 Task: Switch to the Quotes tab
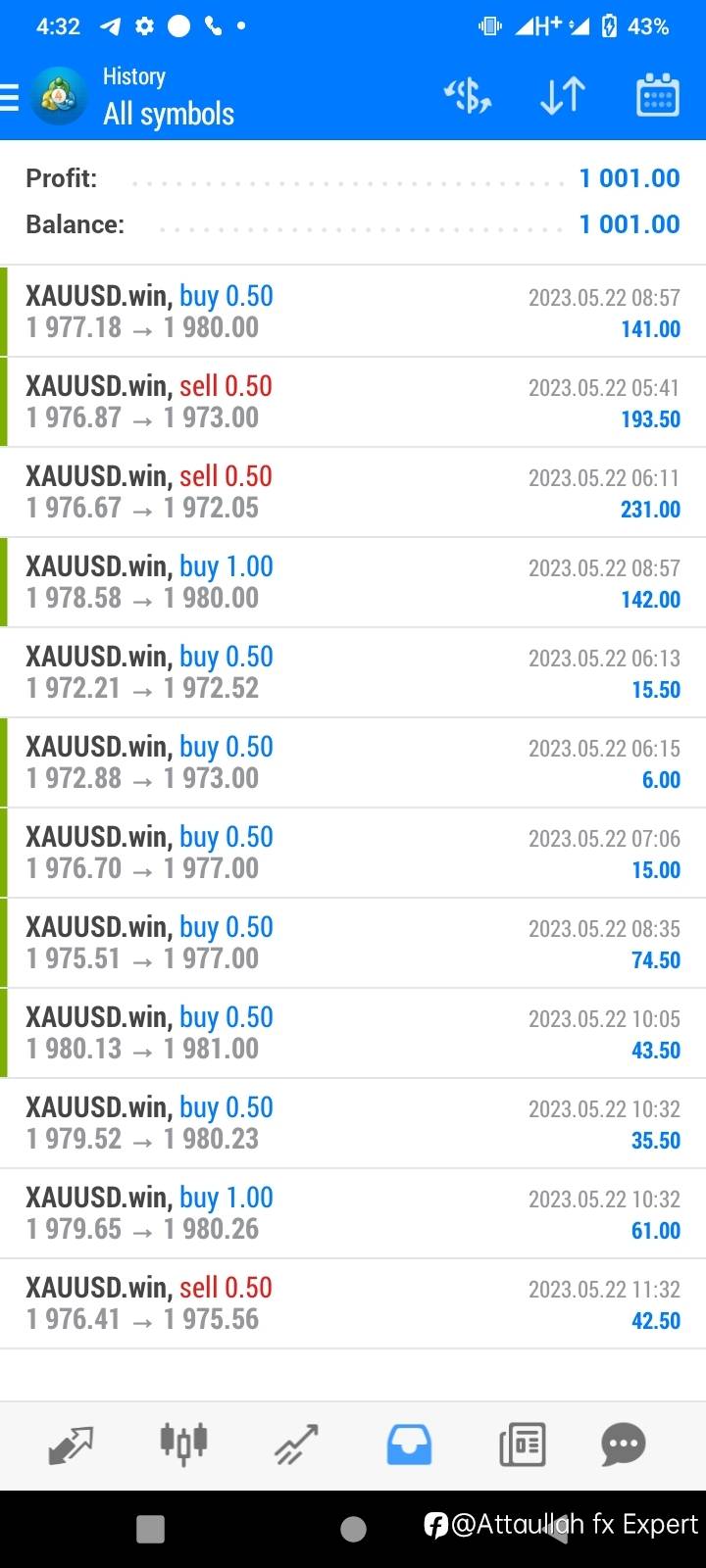tap(71, 1445)
